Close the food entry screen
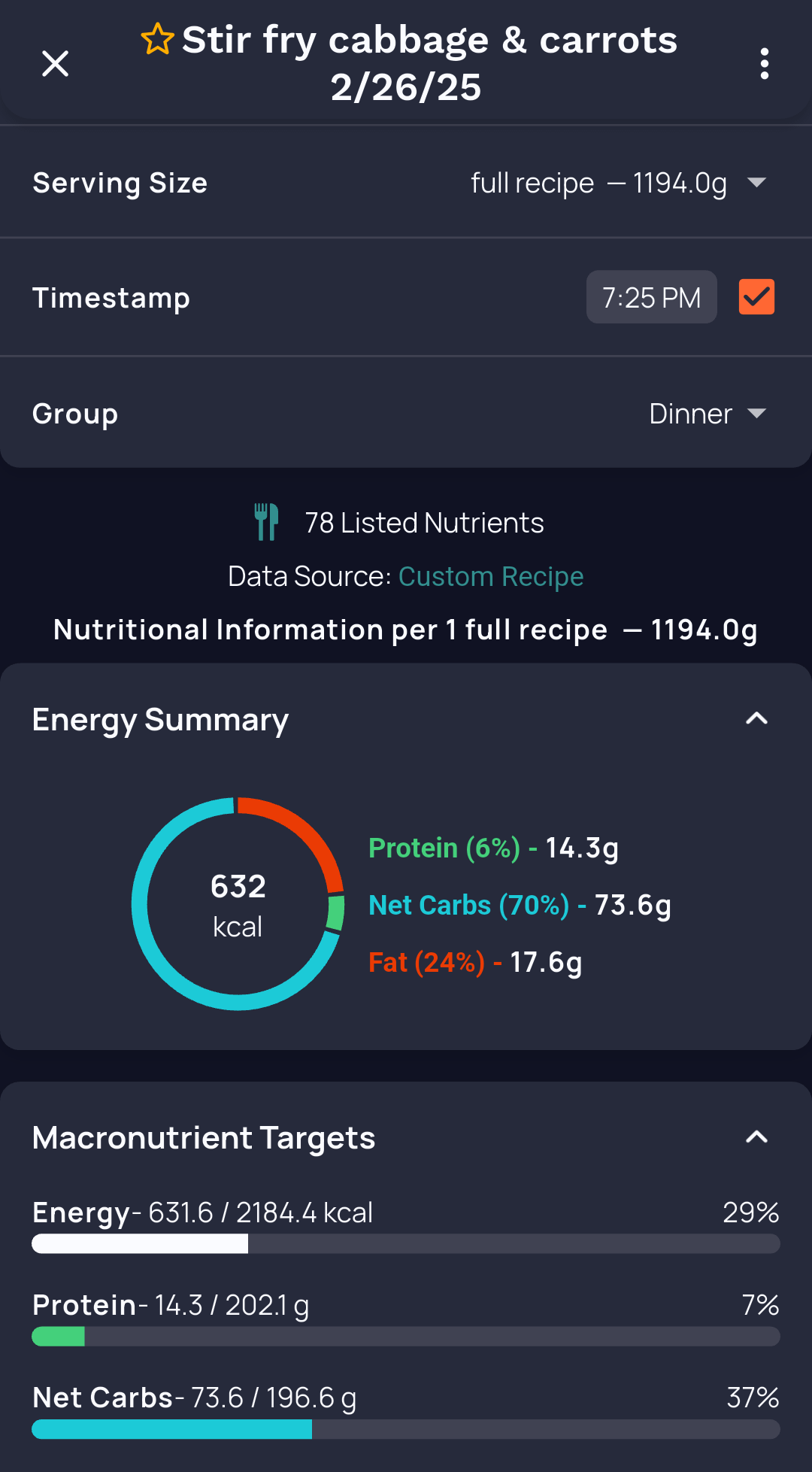This screenshot has height=1472, width=812. 55,64
